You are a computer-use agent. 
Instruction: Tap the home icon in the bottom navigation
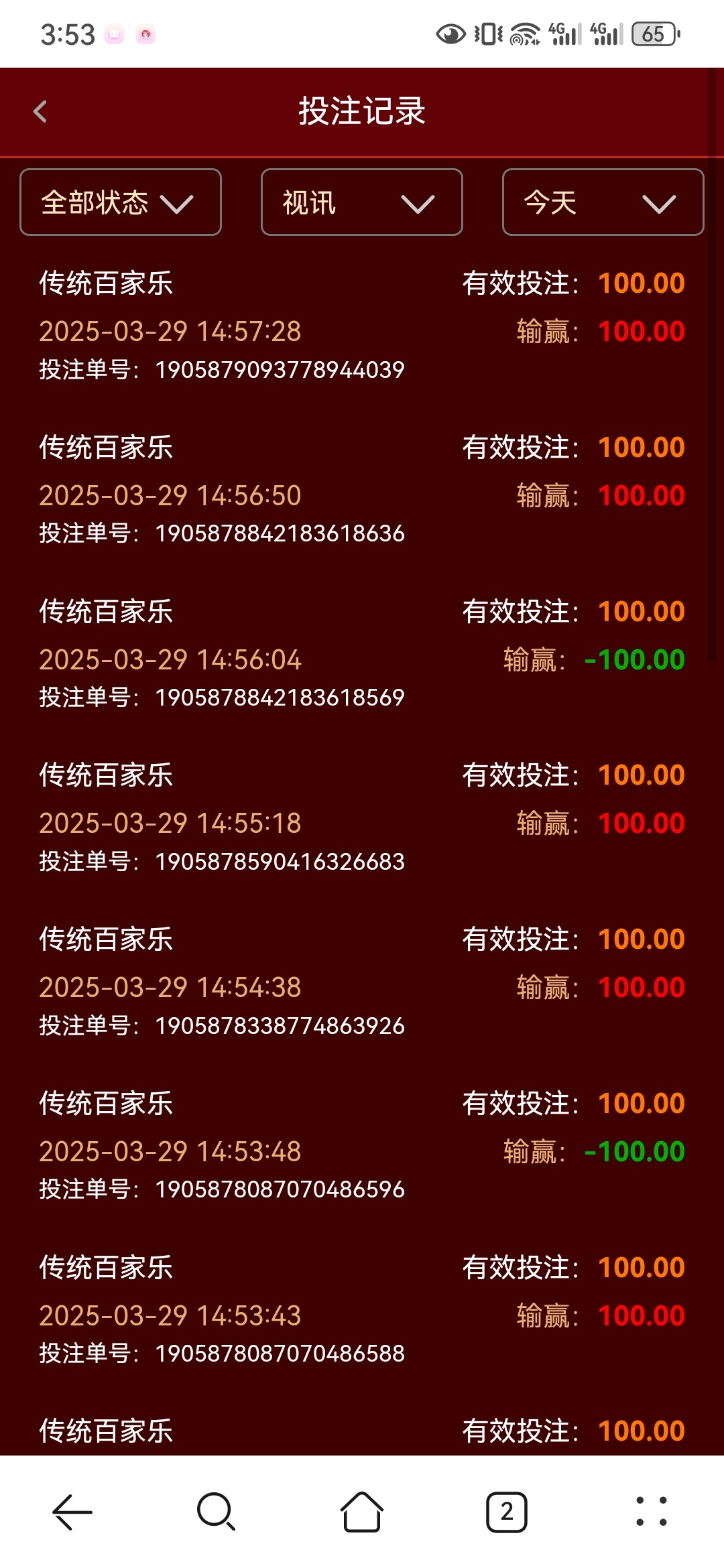click(361, 1511)
